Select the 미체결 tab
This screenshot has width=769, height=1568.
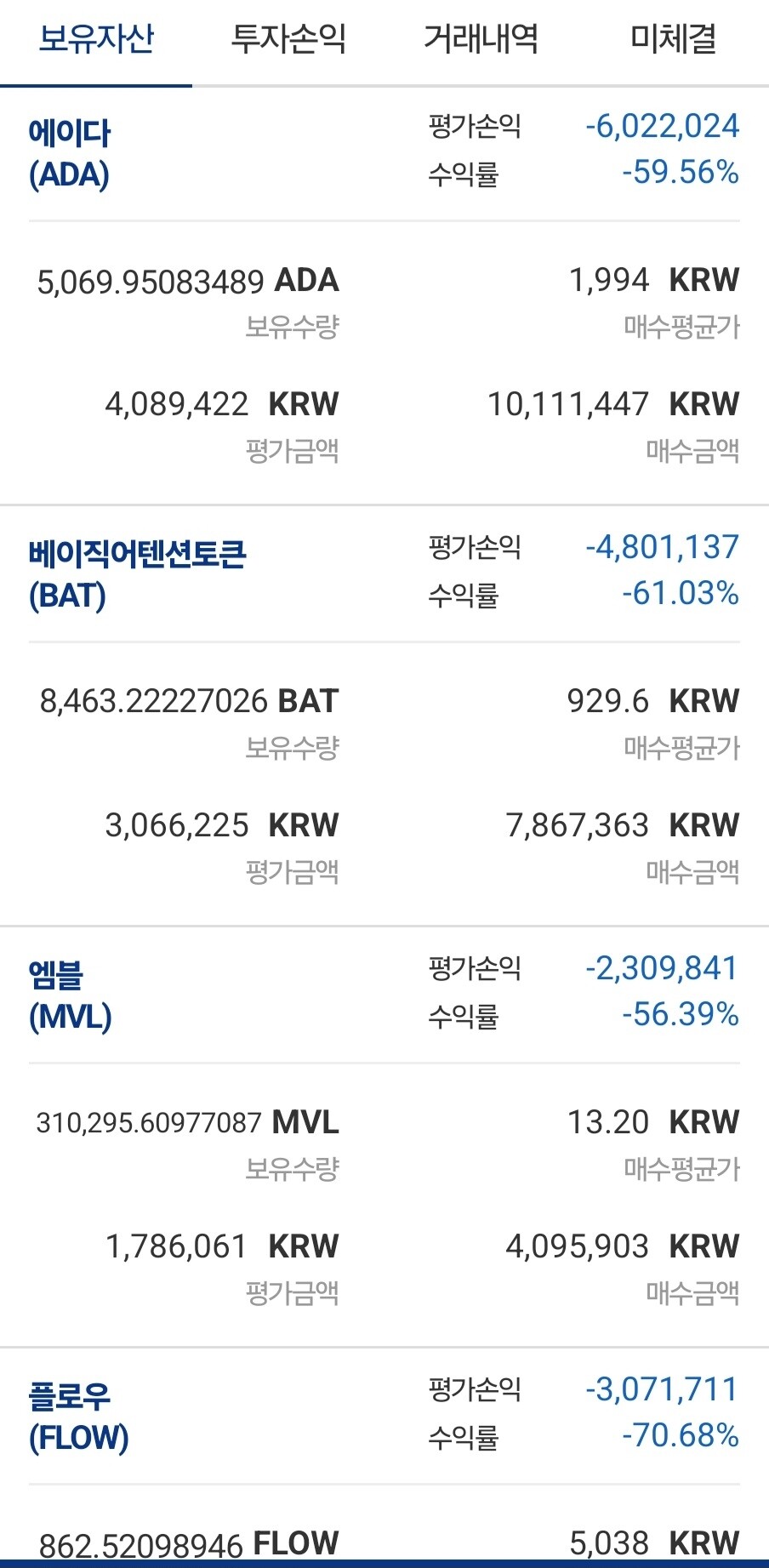673,39
